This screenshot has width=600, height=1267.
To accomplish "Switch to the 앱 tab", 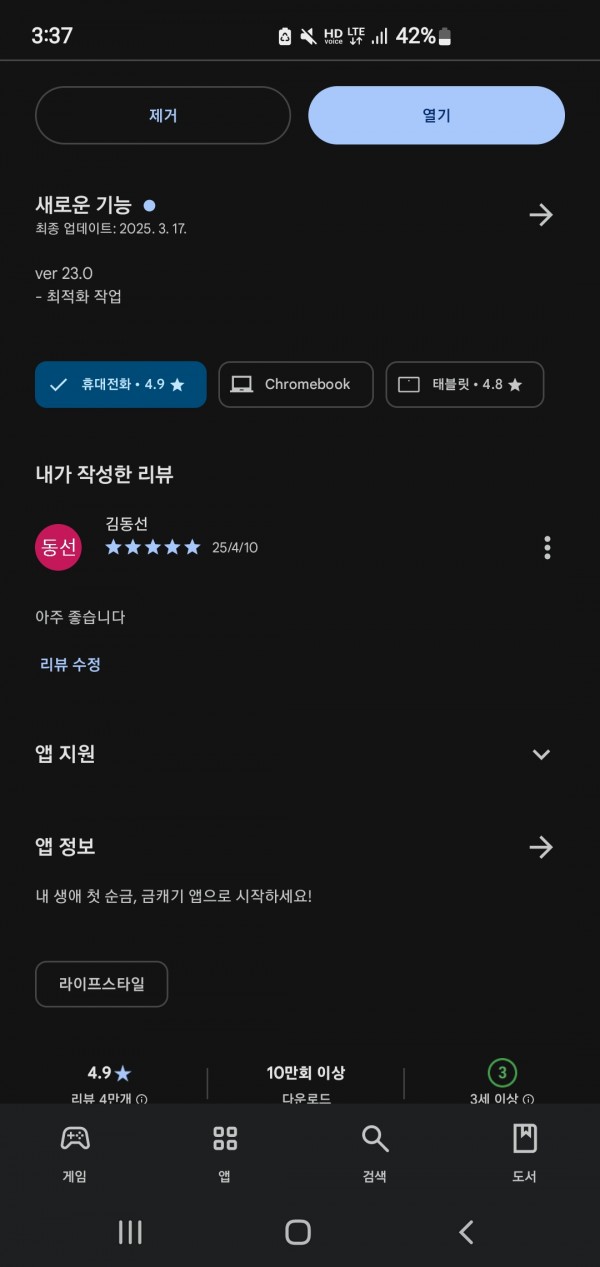I will pyautogui.click(x=225, y=1153).
